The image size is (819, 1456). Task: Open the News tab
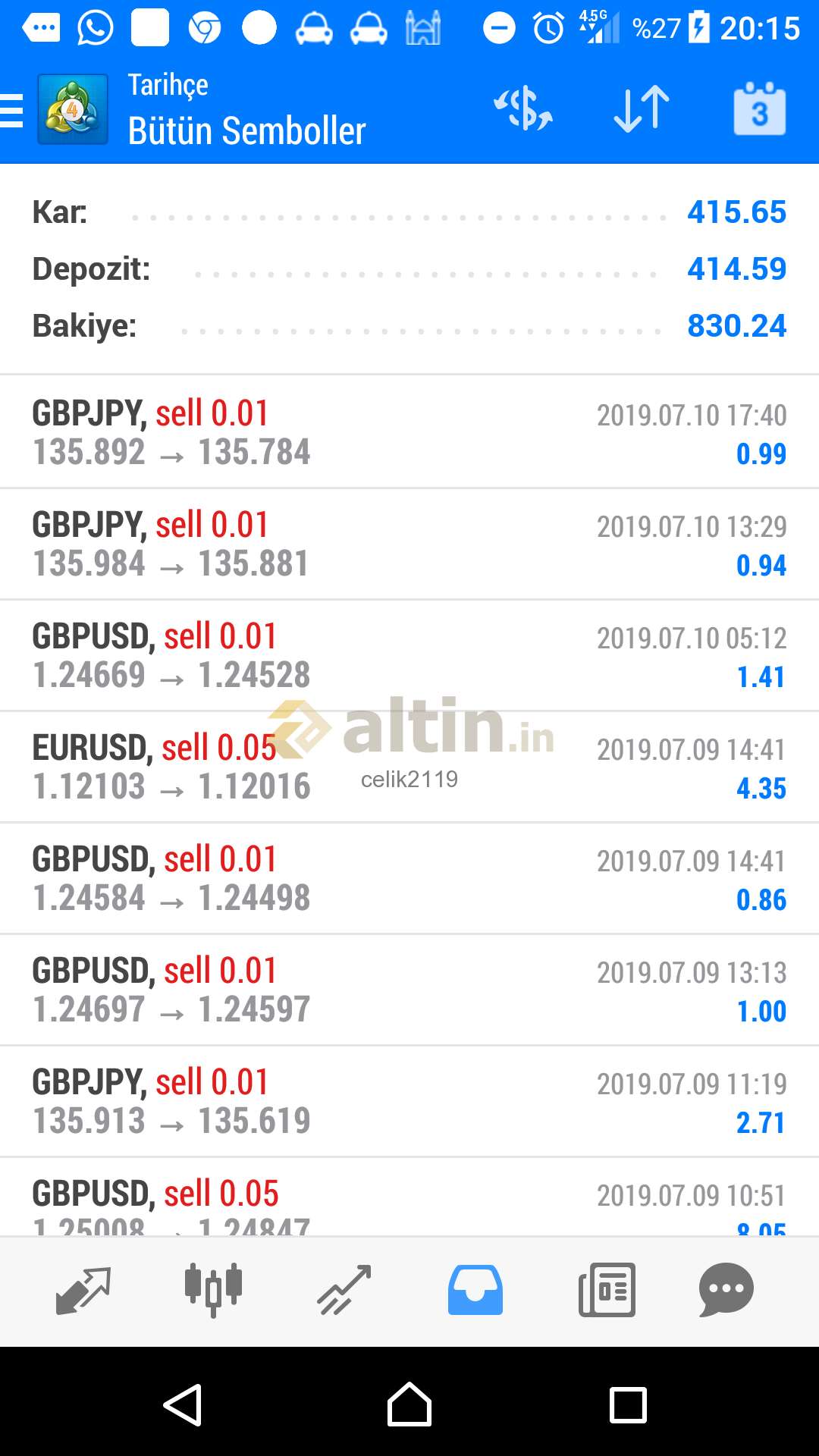tap(607, 1290)
